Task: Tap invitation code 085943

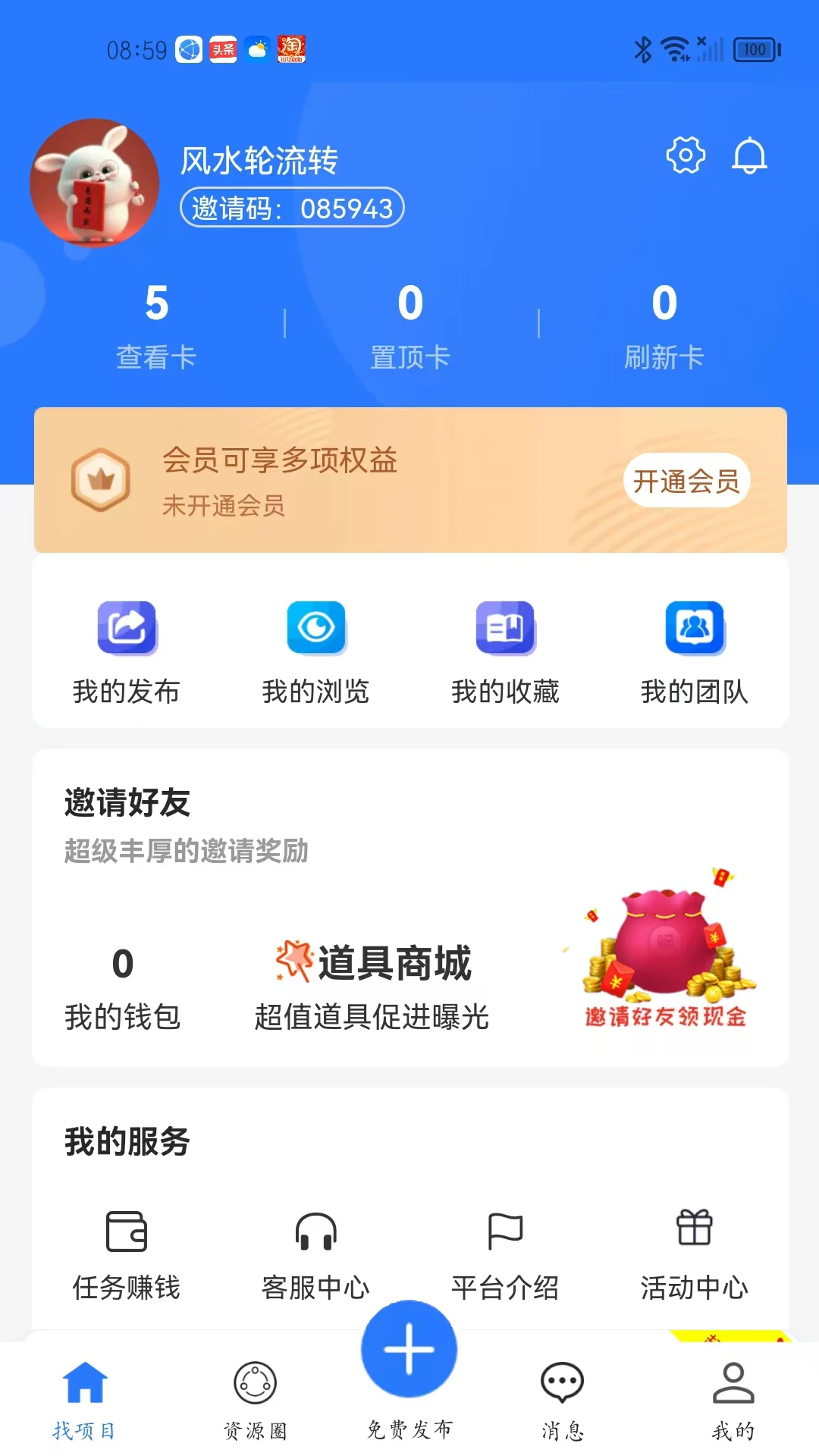Action: pos(292,207)
